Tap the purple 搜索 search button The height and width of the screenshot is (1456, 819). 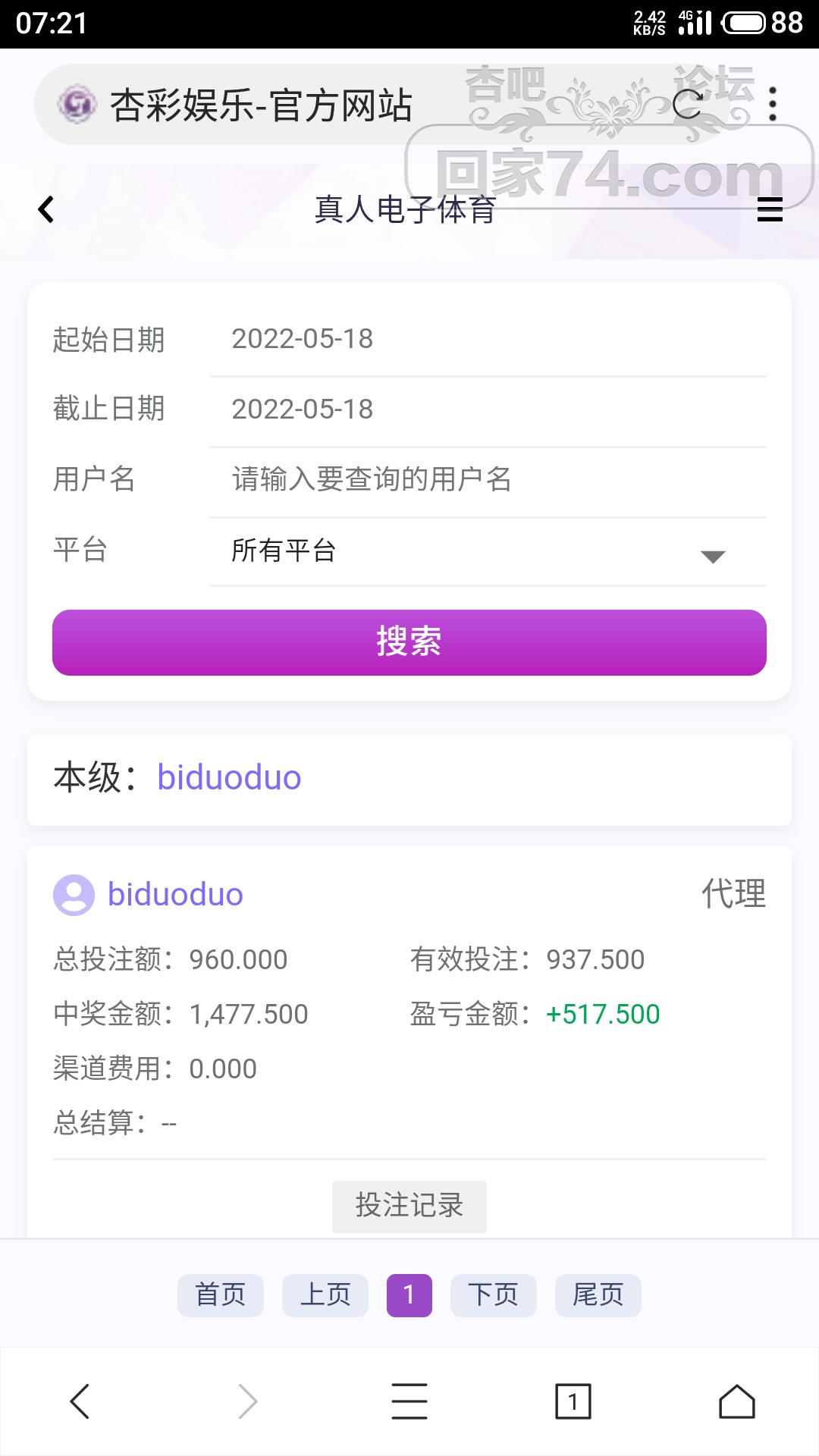[409, 642]
